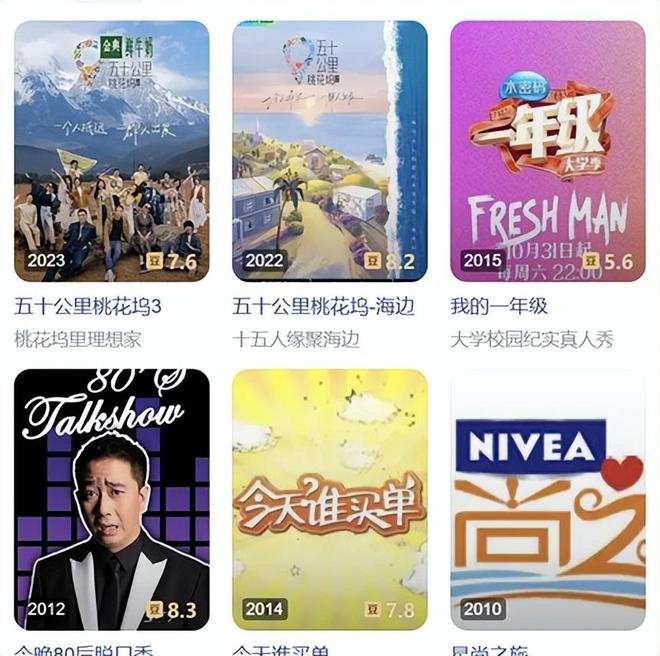Open the NIVEA 2010 show card

click(x=547, y=500)
